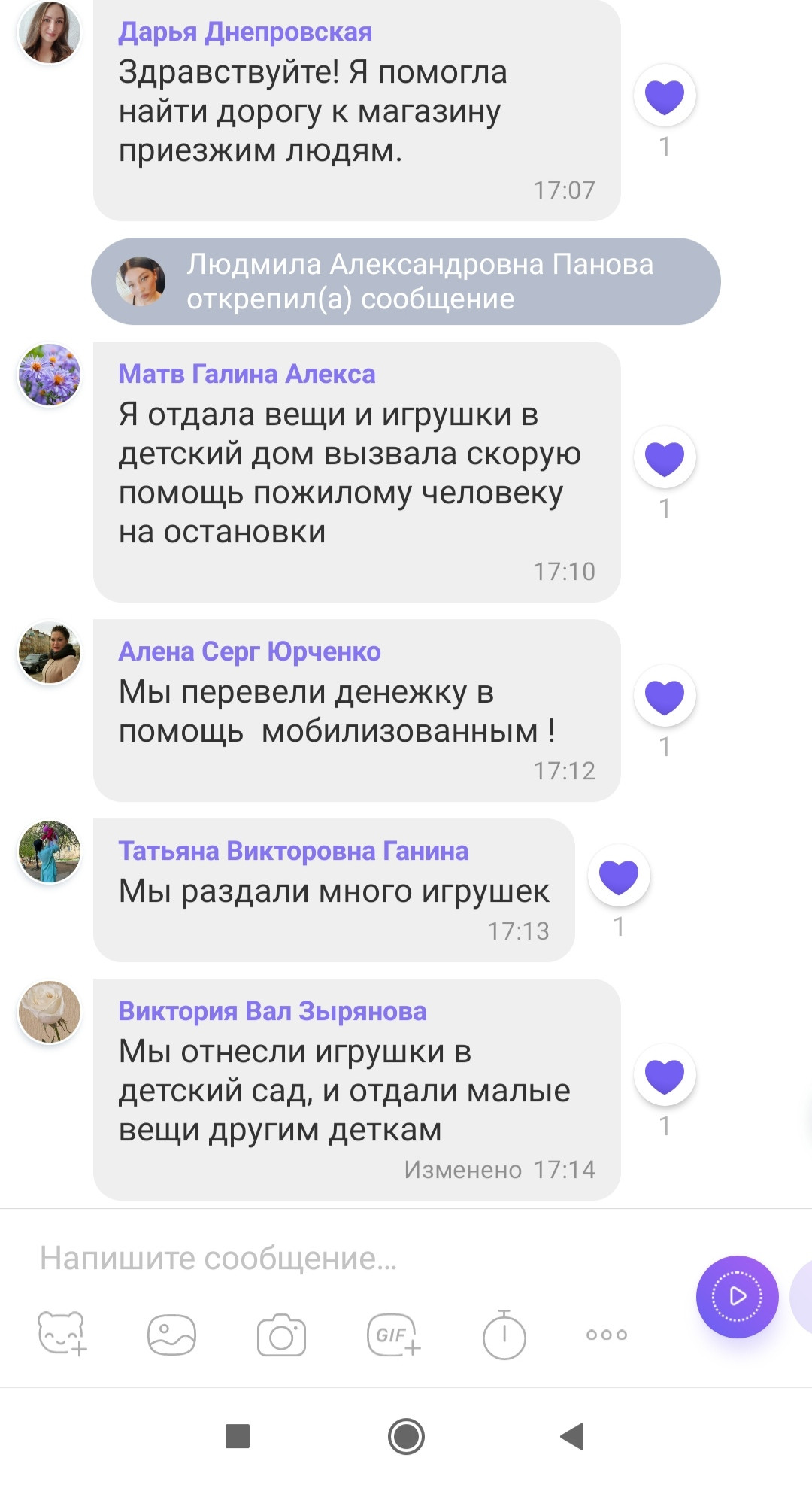Set a disappearing message timer
The width and height of the screenshot is (812, 1485).
pyautogui.click(x=504, y=1335)
